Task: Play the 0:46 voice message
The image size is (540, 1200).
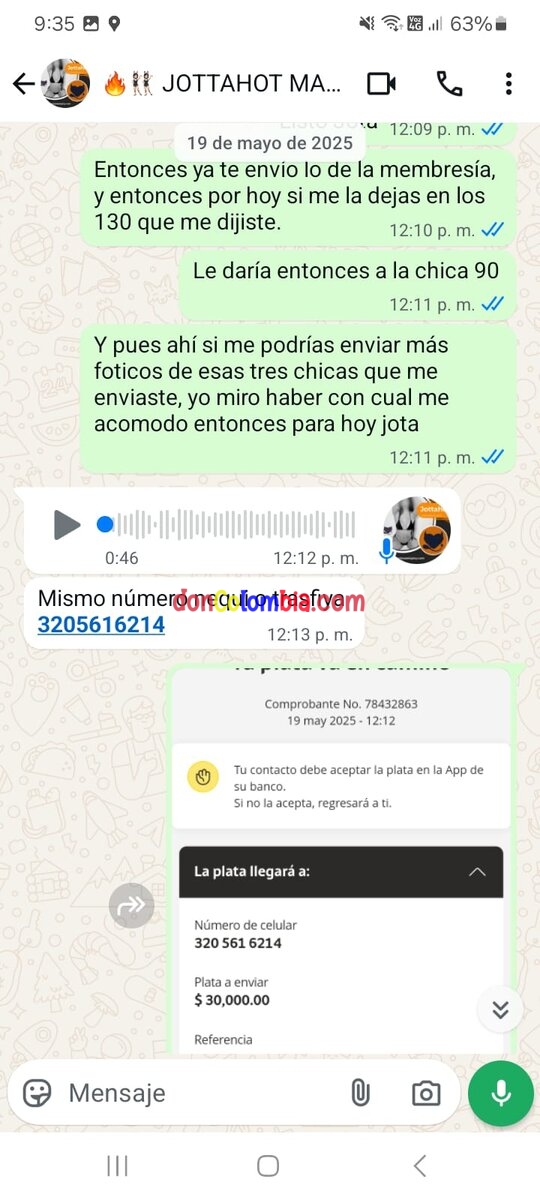Action: tap(66, 524)
